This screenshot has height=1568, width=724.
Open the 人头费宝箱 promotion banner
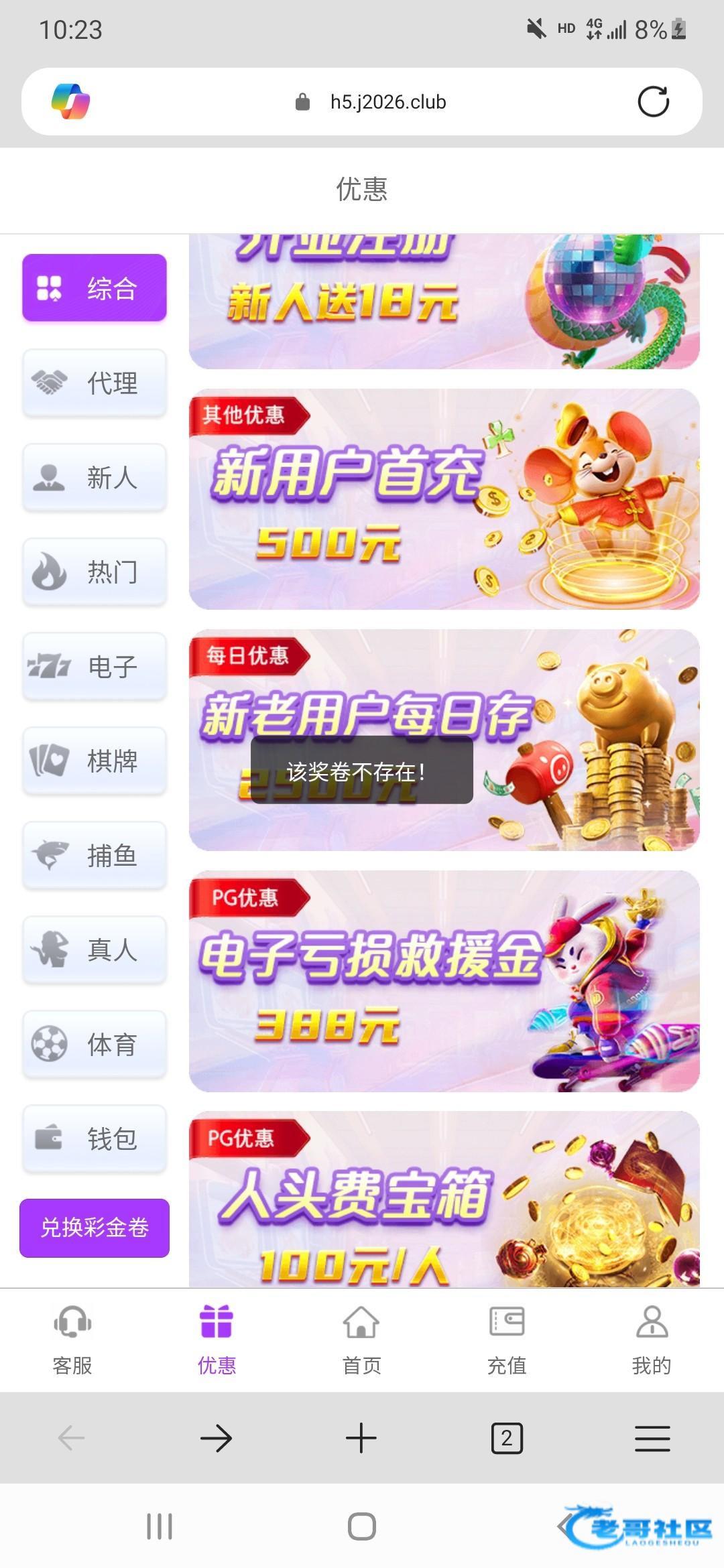click(x=444, y=1199)
